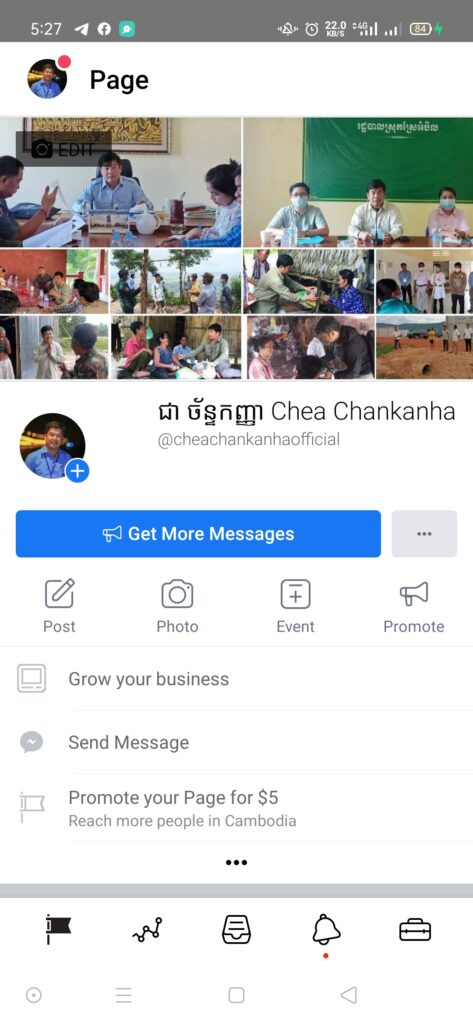
Task: Expand the three-dot list below Promote row
Action: pyautogui.click(x=236, y=862)
